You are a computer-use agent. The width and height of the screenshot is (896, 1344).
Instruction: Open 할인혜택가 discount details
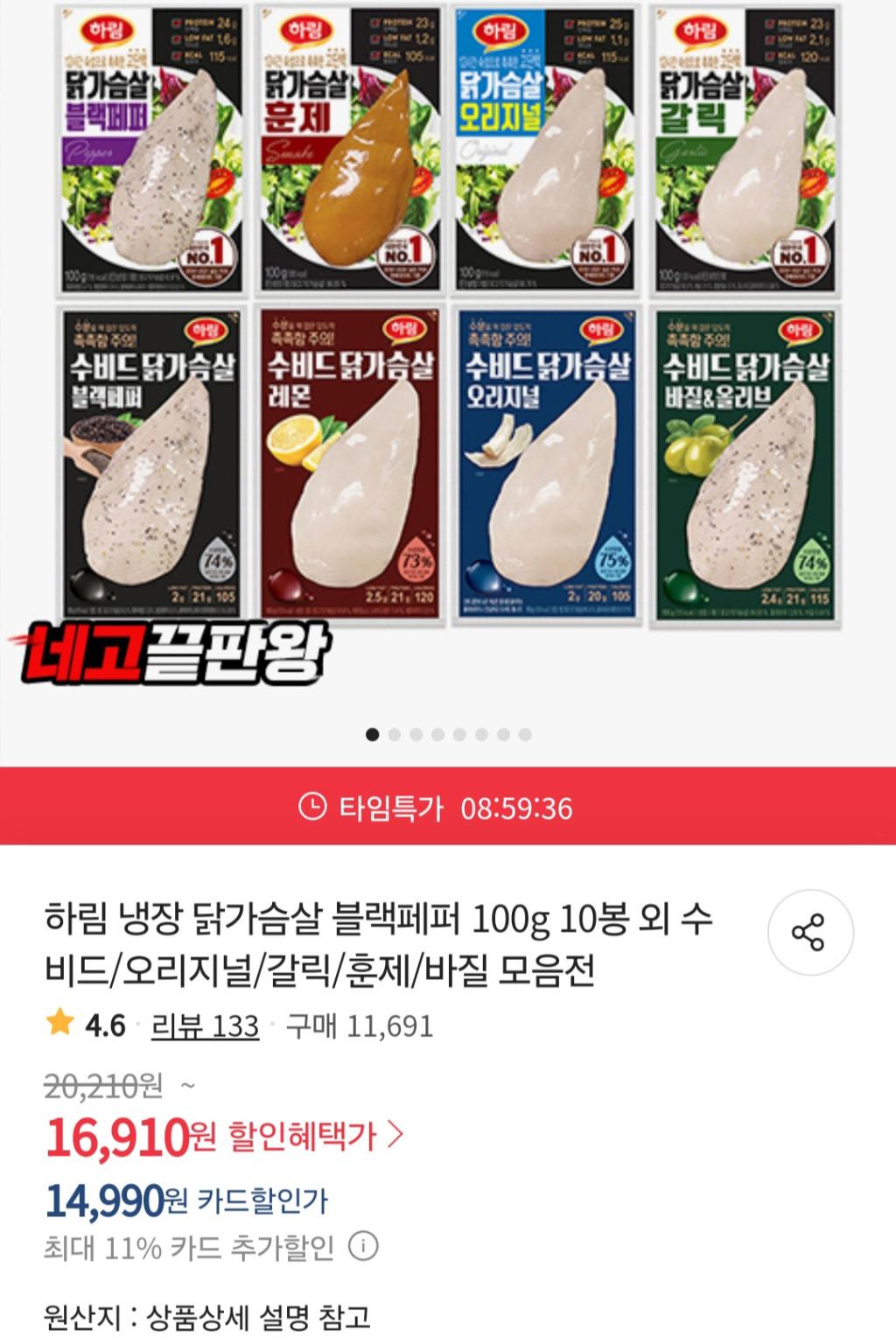[315, 1136]
